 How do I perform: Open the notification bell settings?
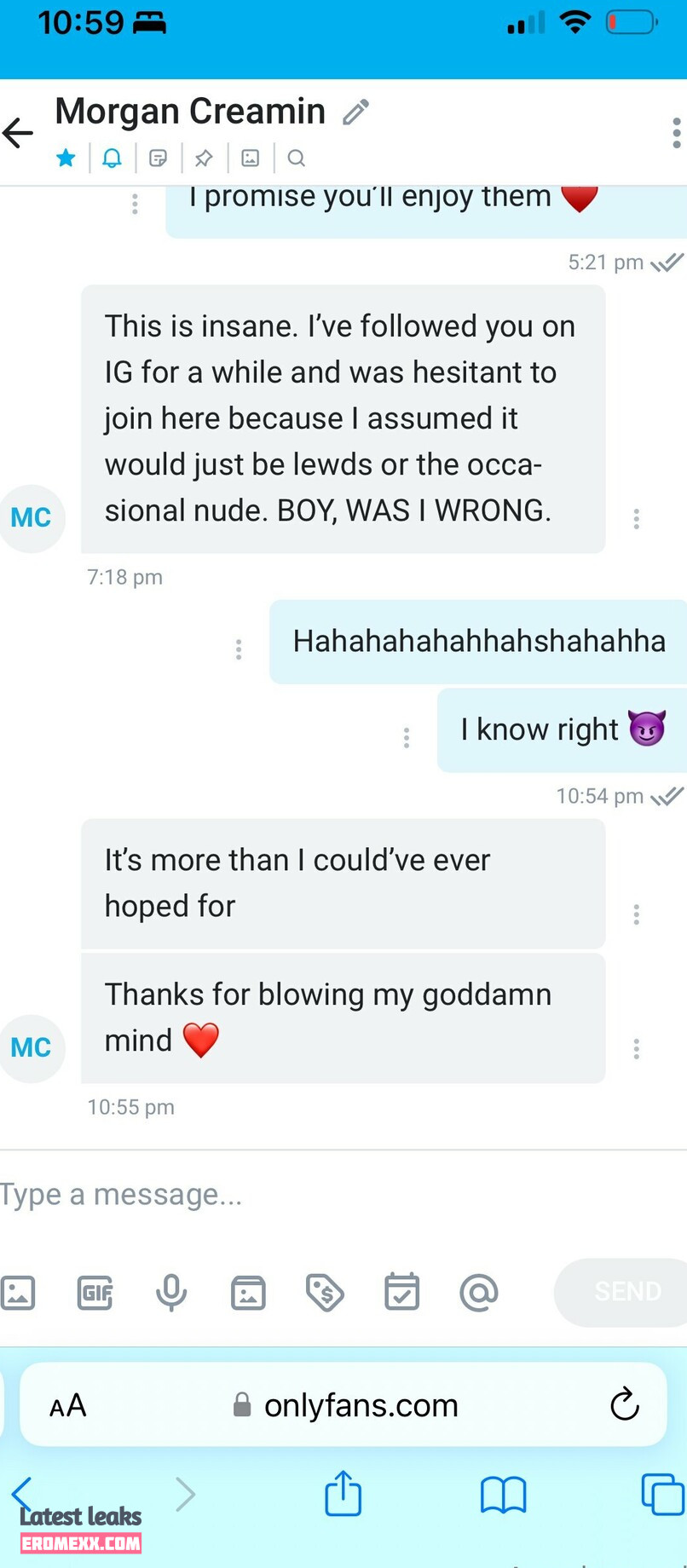coord(112,158)
